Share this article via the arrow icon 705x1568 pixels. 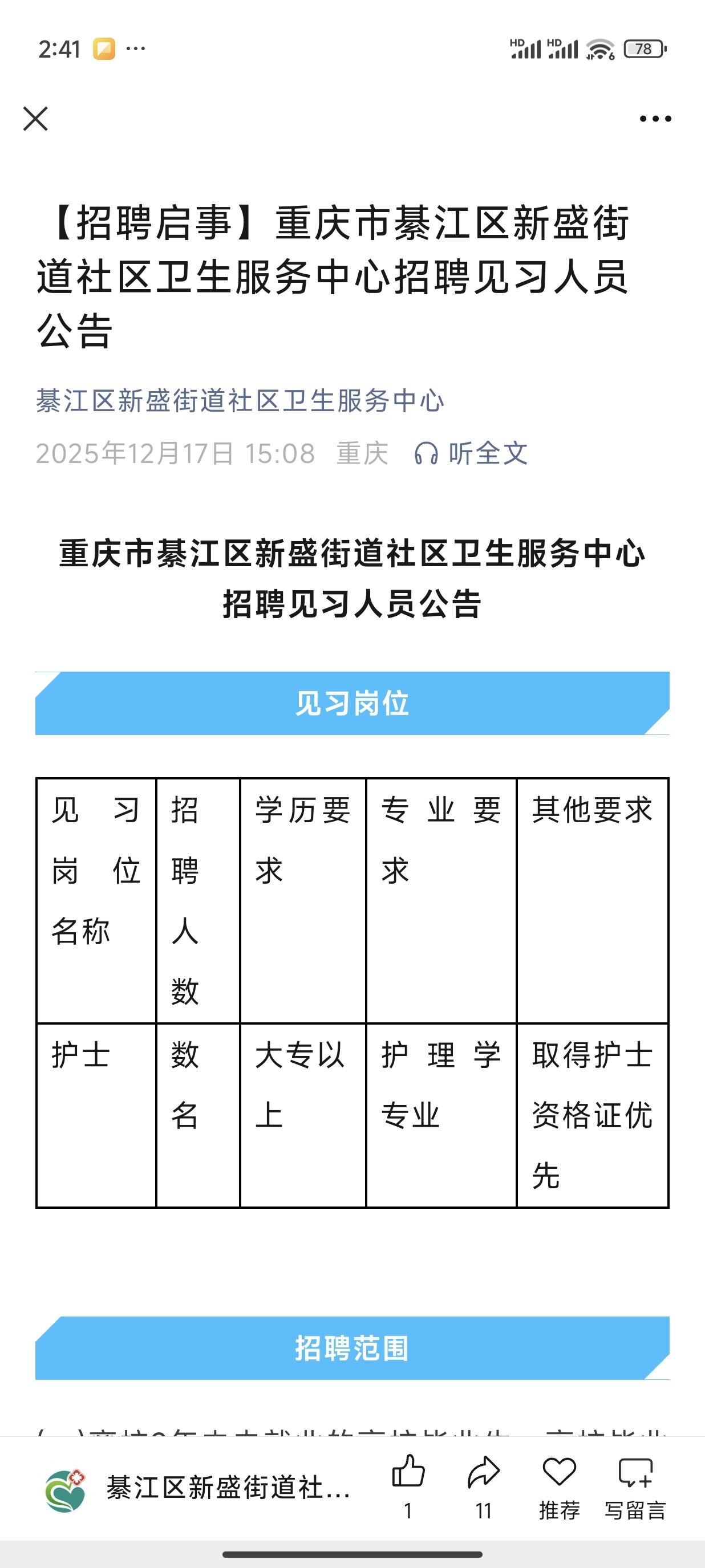483,1484
